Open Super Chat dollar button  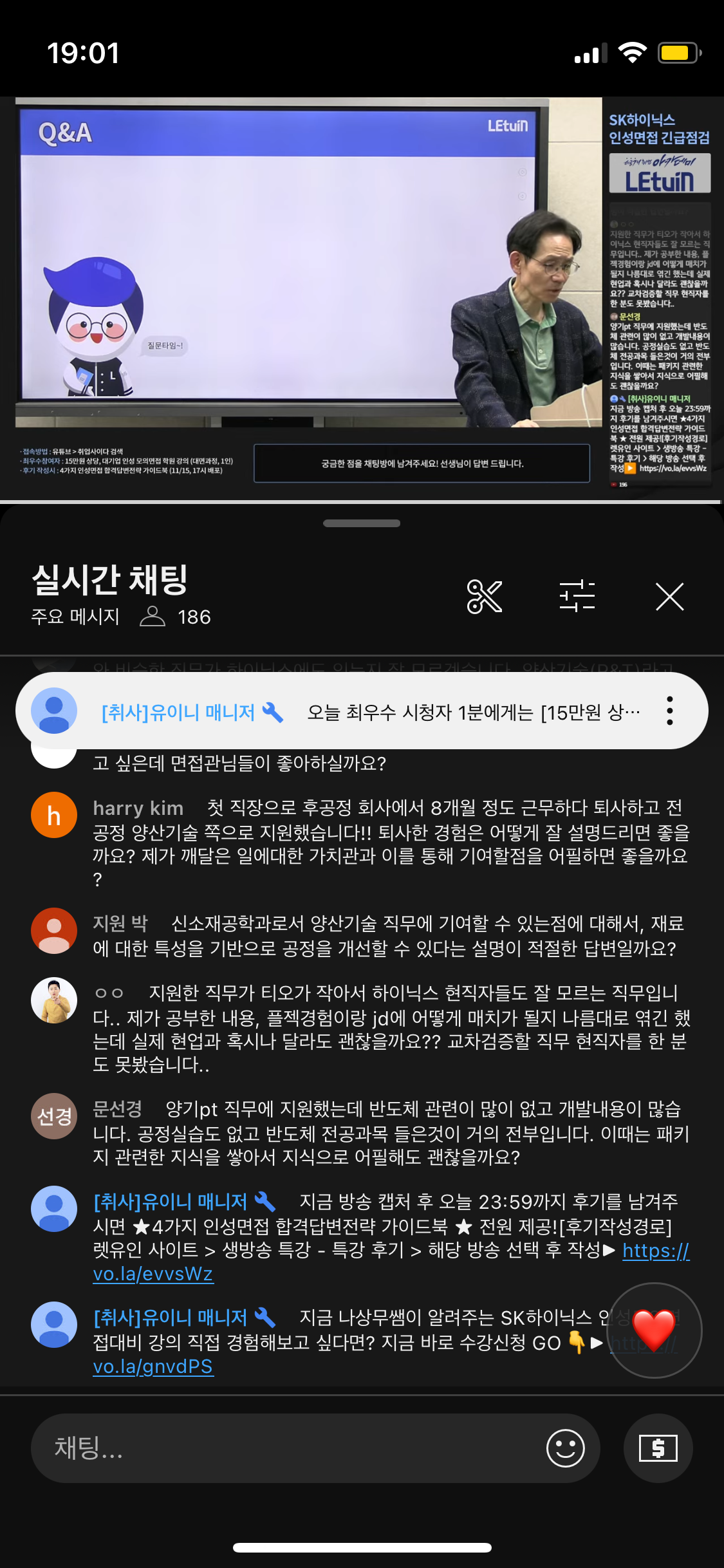tap(658, 1448)
